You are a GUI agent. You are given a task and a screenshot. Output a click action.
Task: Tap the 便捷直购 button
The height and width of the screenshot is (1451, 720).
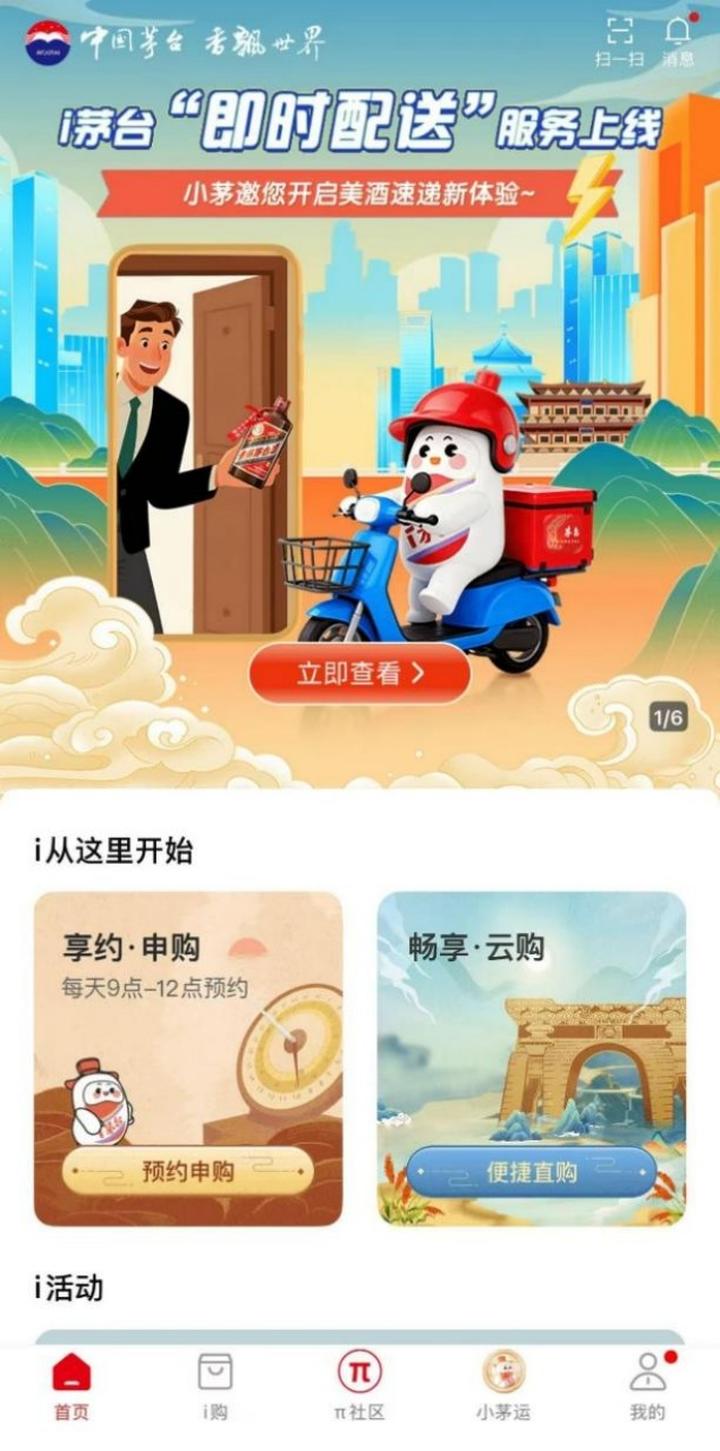pyautogui.click(x=531, y=1172)
